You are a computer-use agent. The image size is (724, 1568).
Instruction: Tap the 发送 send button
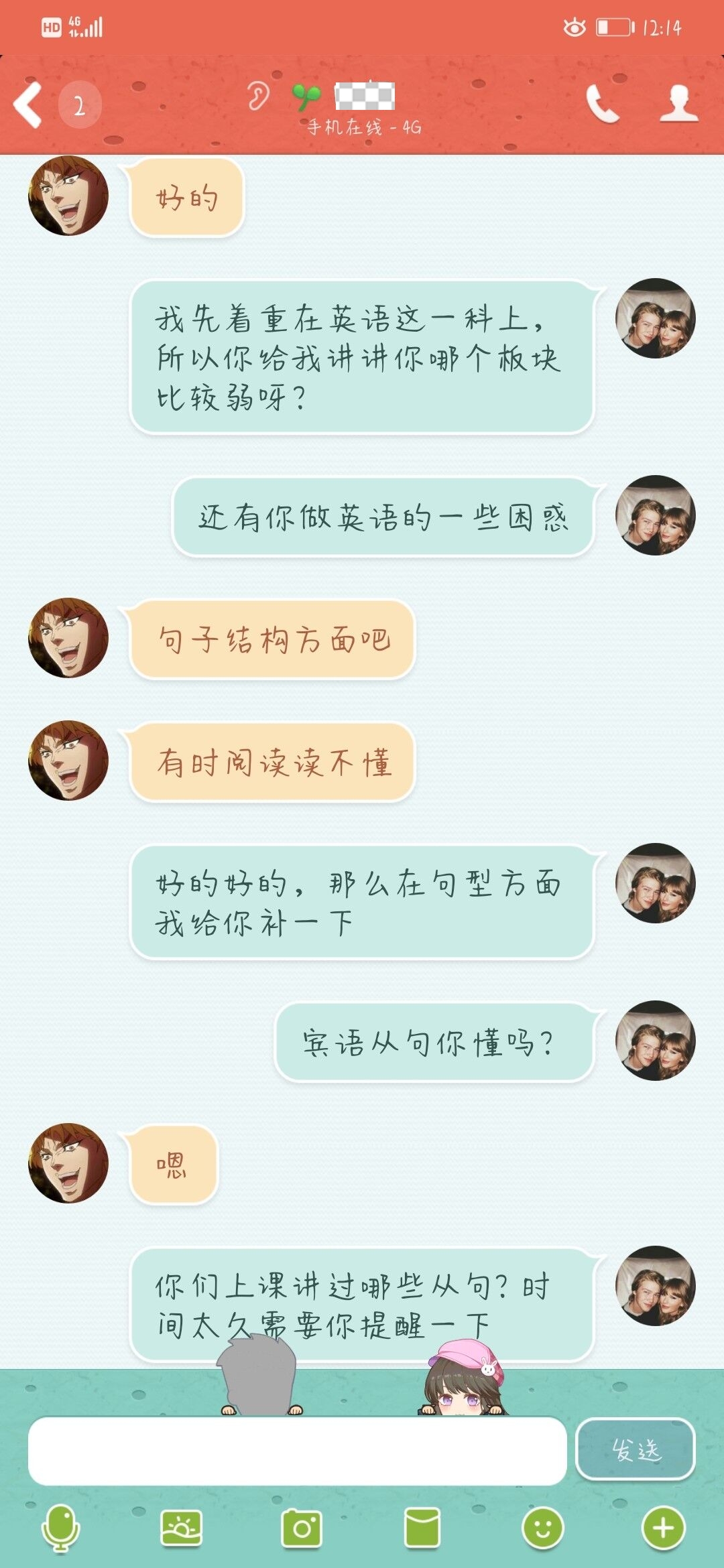click(x=635, y=1449)
